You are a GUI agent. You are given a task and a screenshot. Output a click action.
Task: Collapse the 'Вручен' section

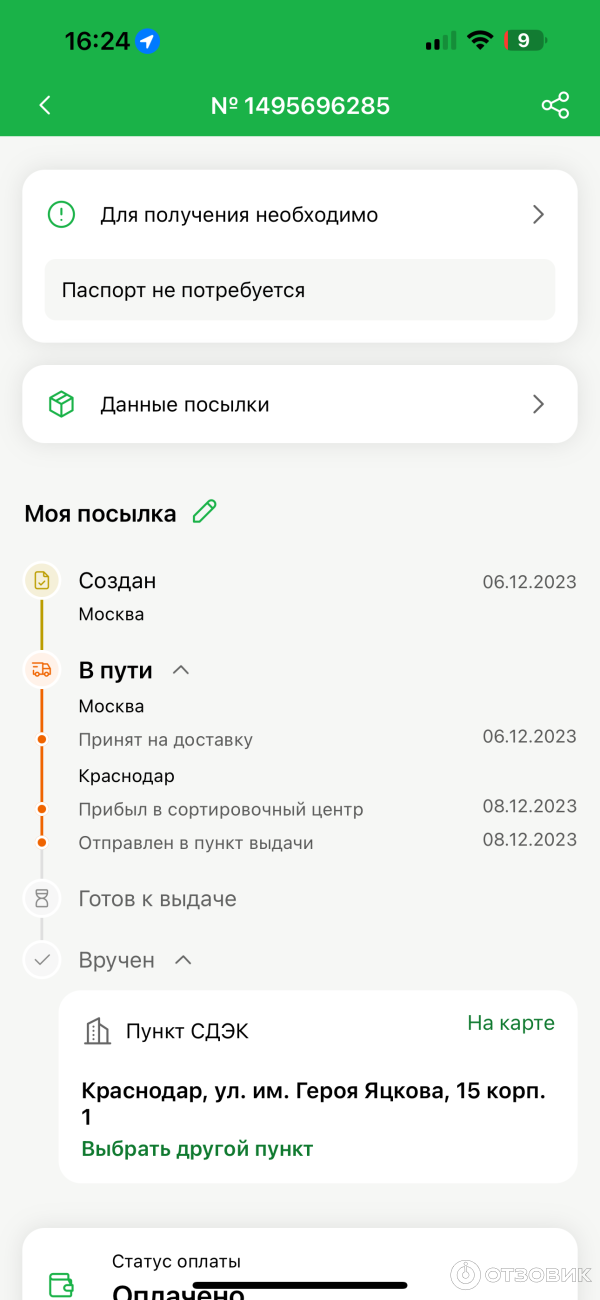[x=183, y=960]
